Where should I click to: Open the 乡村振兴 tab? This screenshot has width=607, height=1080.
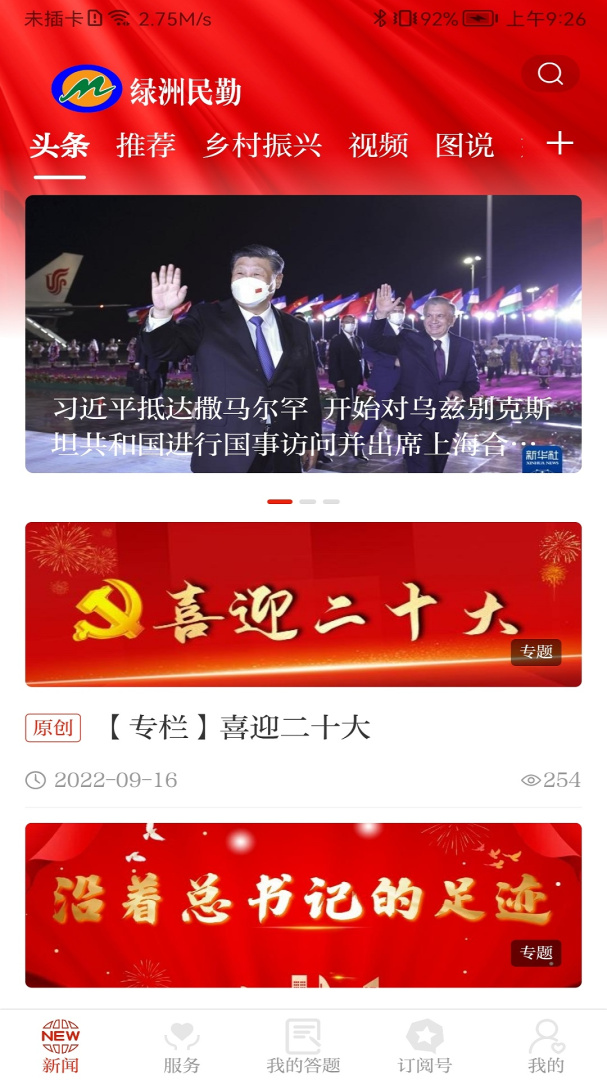[x=263, y=146]
